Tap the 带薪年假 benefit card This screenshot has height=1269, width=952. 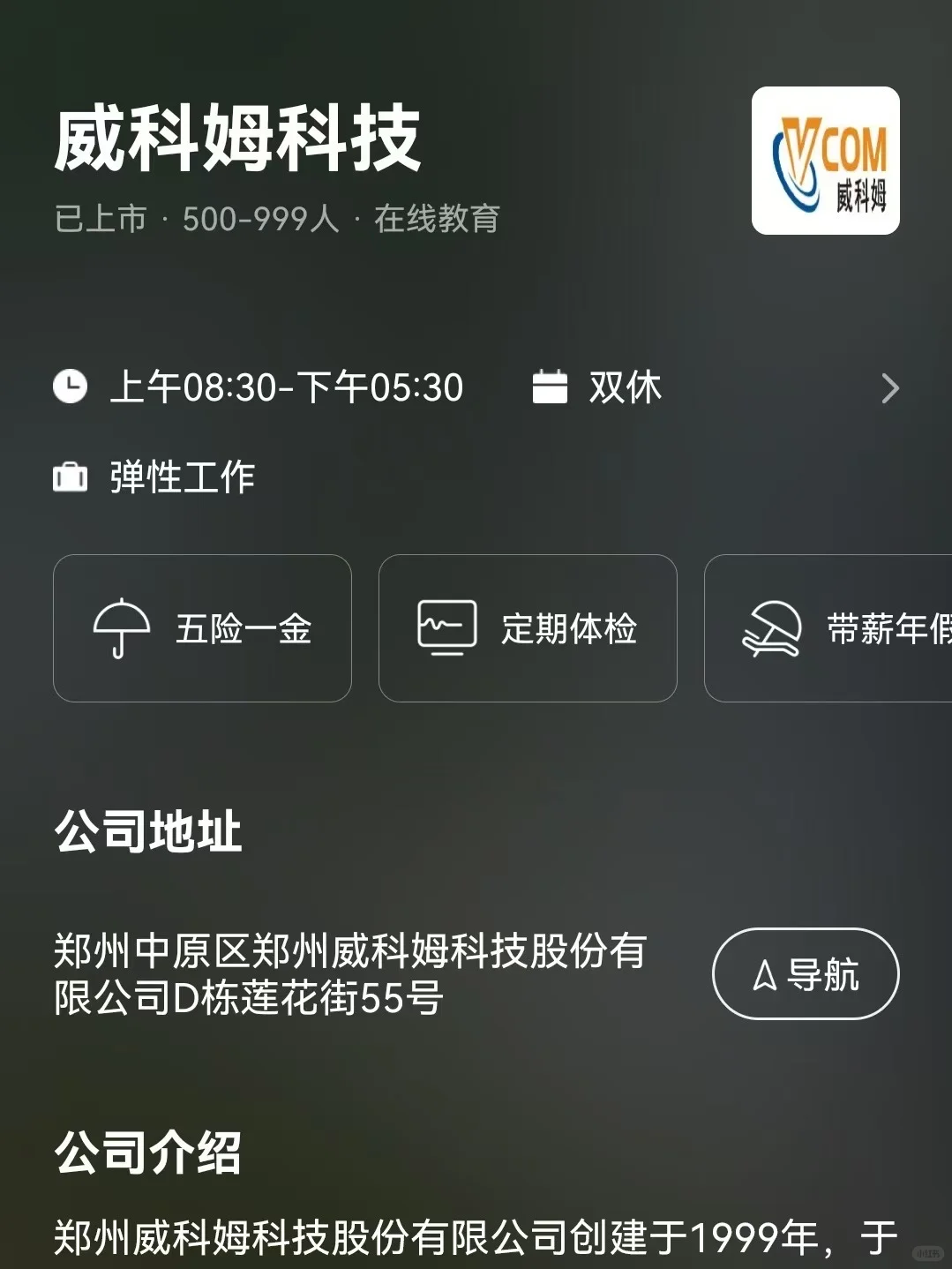(828, 628)
